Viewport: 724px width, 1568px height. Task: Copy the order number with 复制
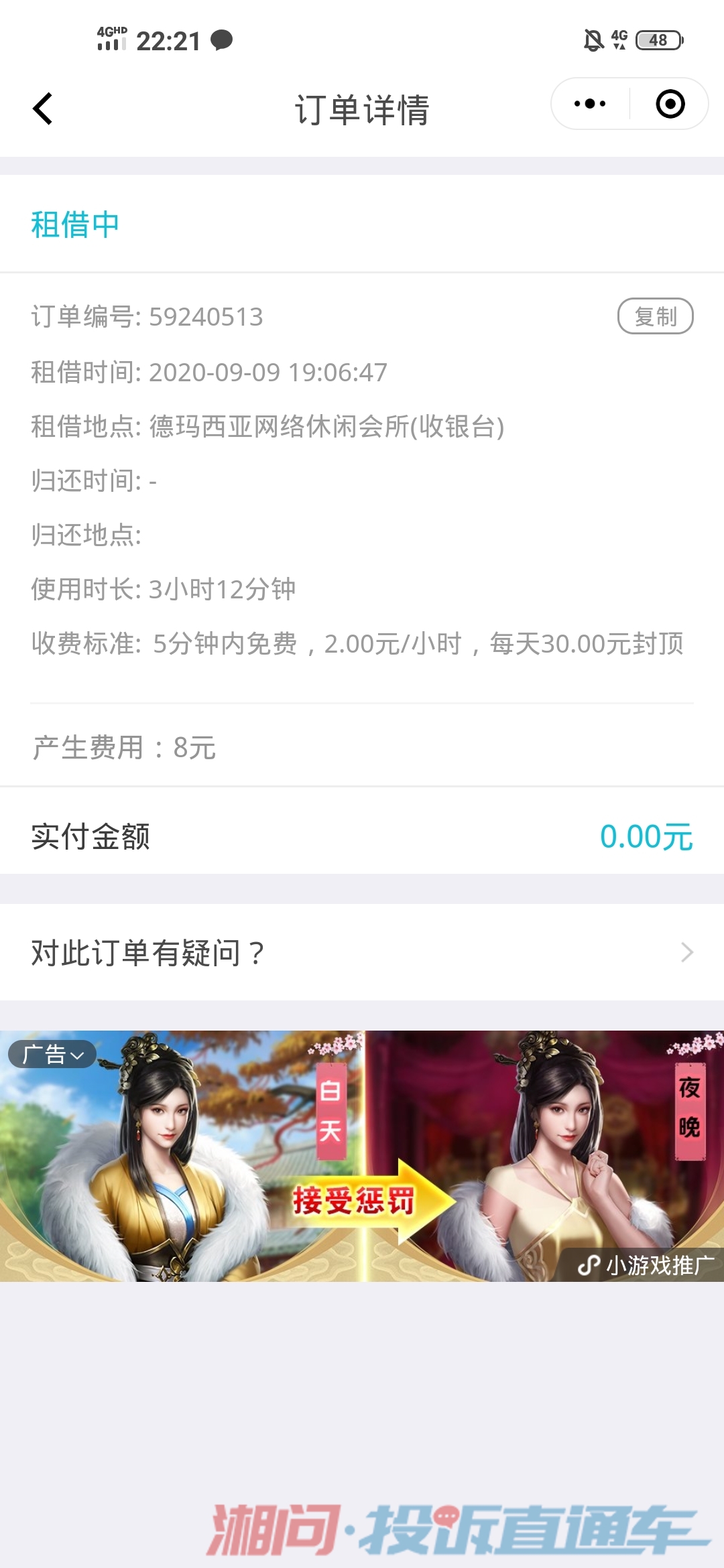[x=655, y=316]
